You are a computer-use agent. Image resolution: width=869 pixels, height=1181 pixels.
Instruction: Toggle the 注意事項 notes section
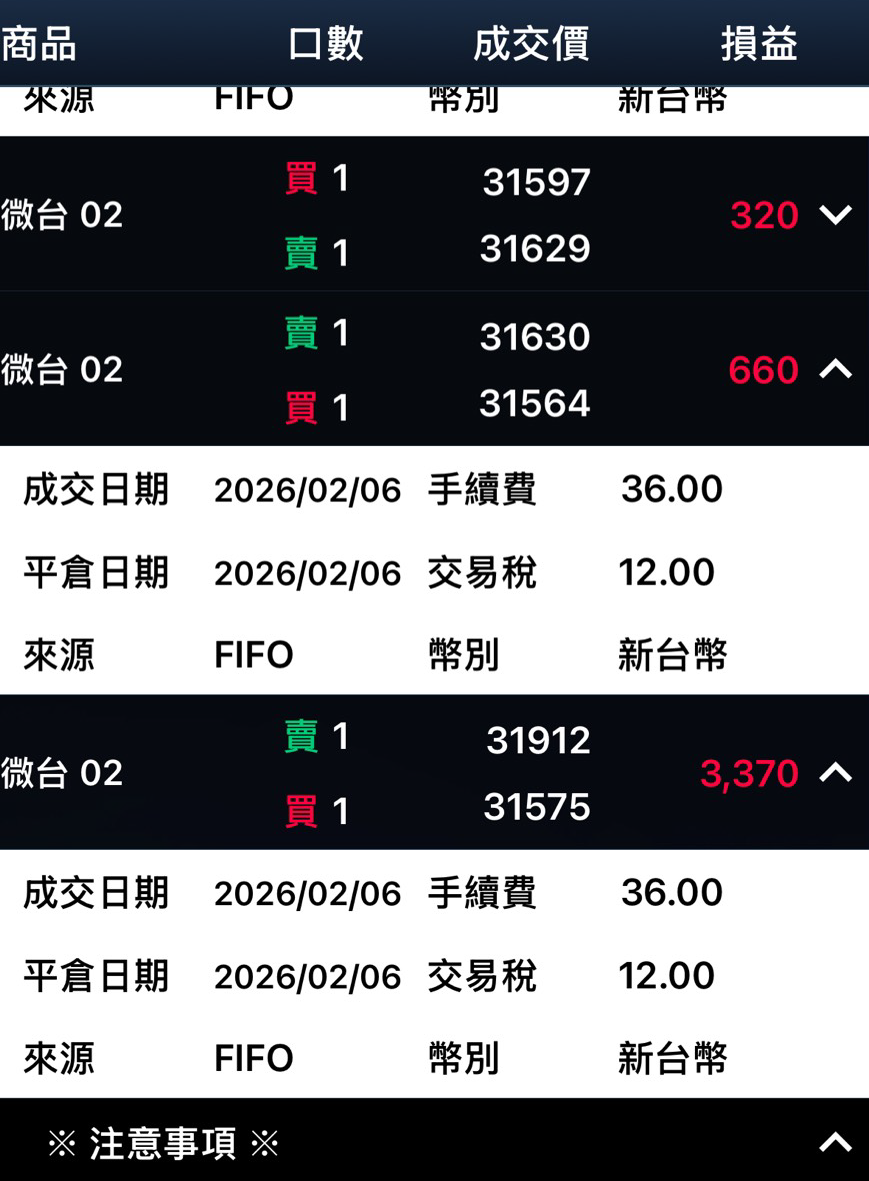pyautogui.click(x=835, y=1142)
